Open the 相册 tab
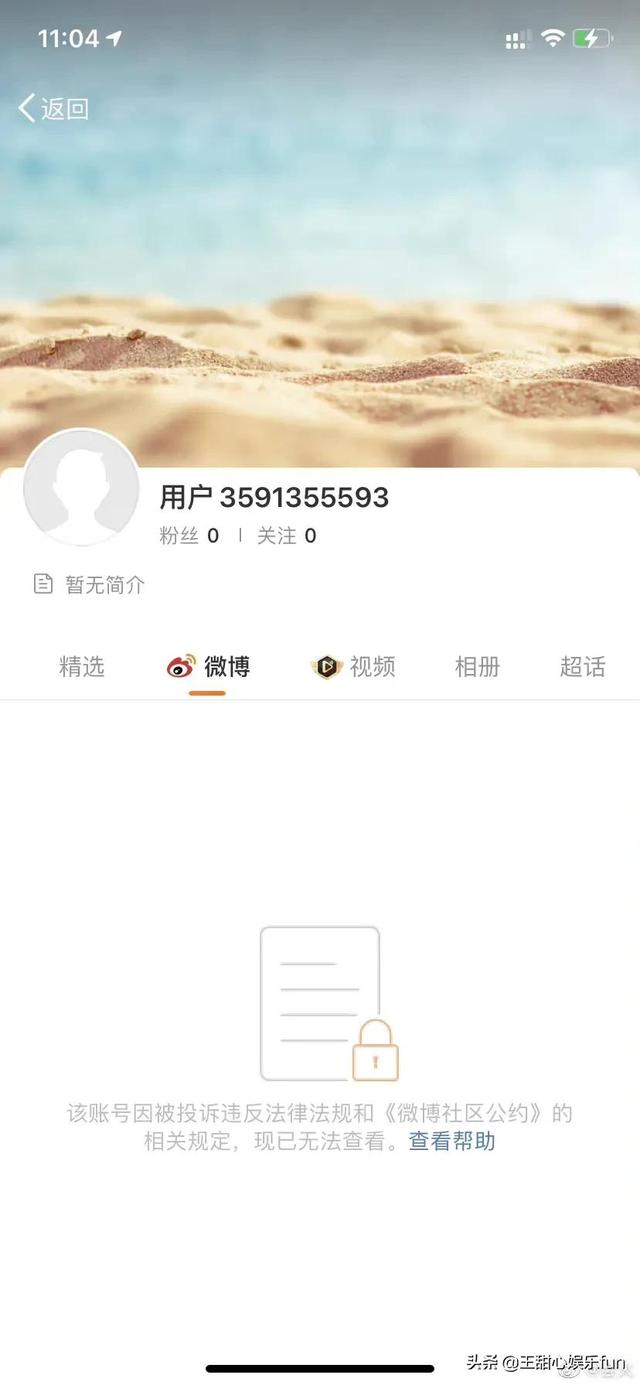Viewport: 640px width, 1385px height. (x=477, y=667)
